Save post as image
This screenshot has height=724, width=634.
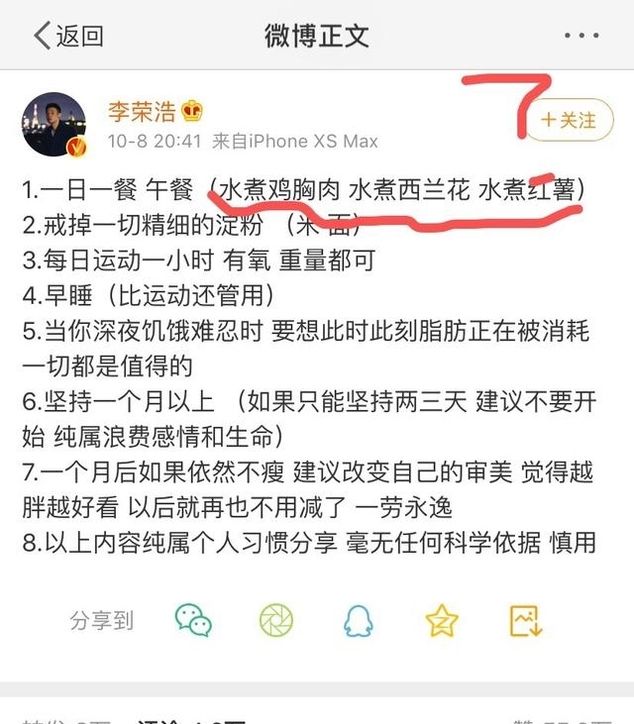(525, 620)
